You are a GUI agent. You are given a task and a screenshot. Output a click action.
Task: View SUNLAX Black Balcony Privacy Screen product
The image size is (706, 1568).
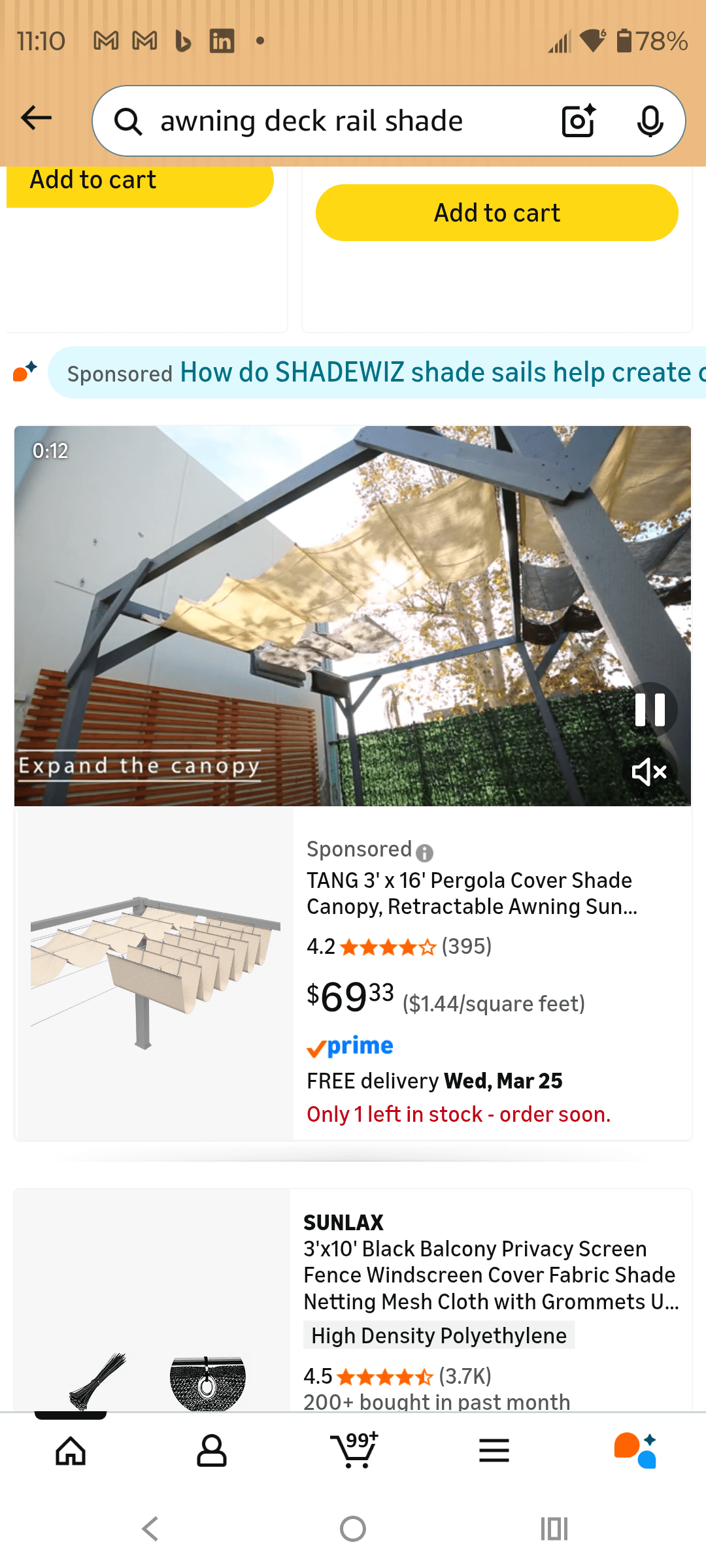(x=490, y=1274)
